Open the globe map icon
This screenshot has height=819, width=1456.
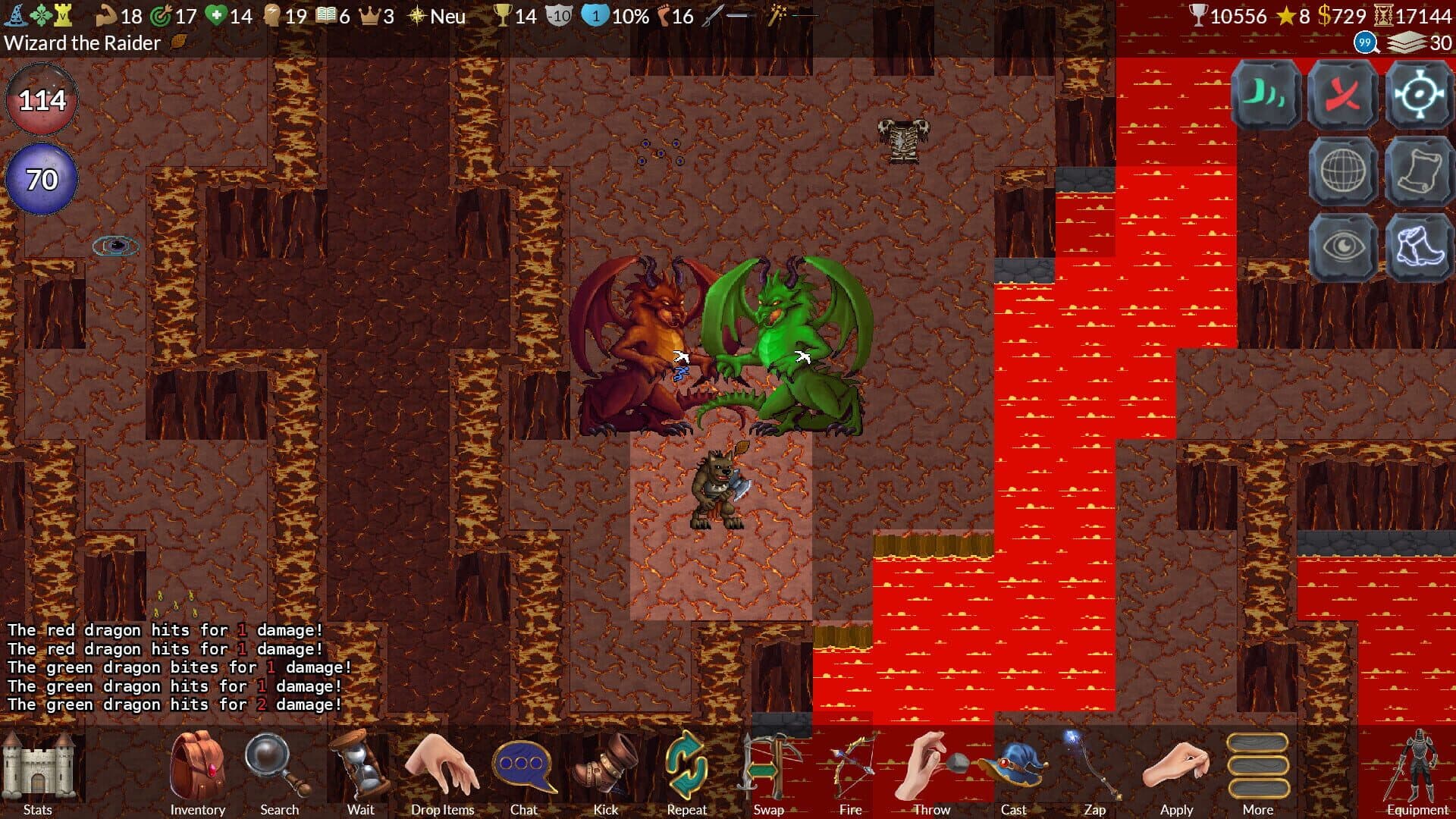(x=1343, y=171)
